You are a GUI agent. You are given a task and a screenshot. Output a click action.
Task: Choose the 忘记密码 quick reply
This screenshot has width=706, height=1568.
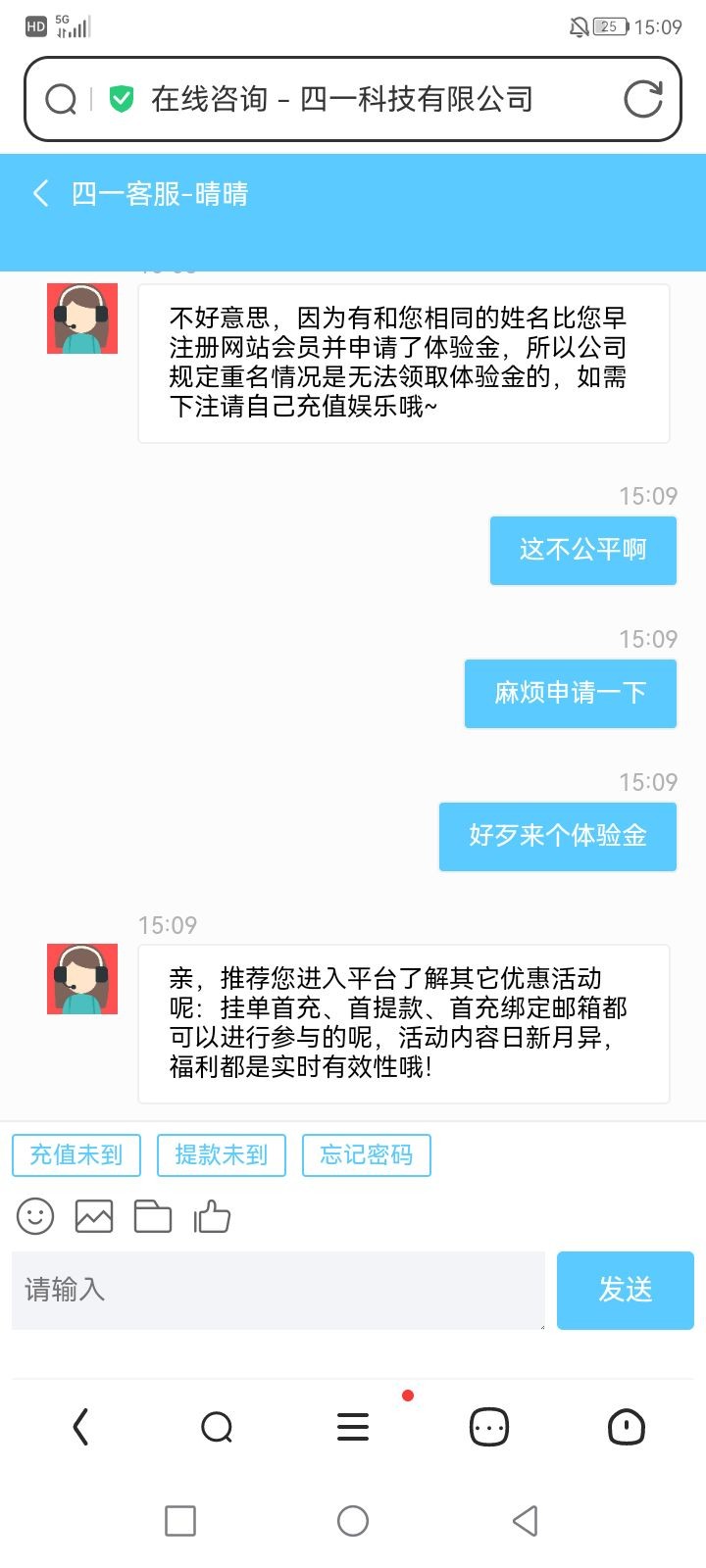tap(367, 1155)
